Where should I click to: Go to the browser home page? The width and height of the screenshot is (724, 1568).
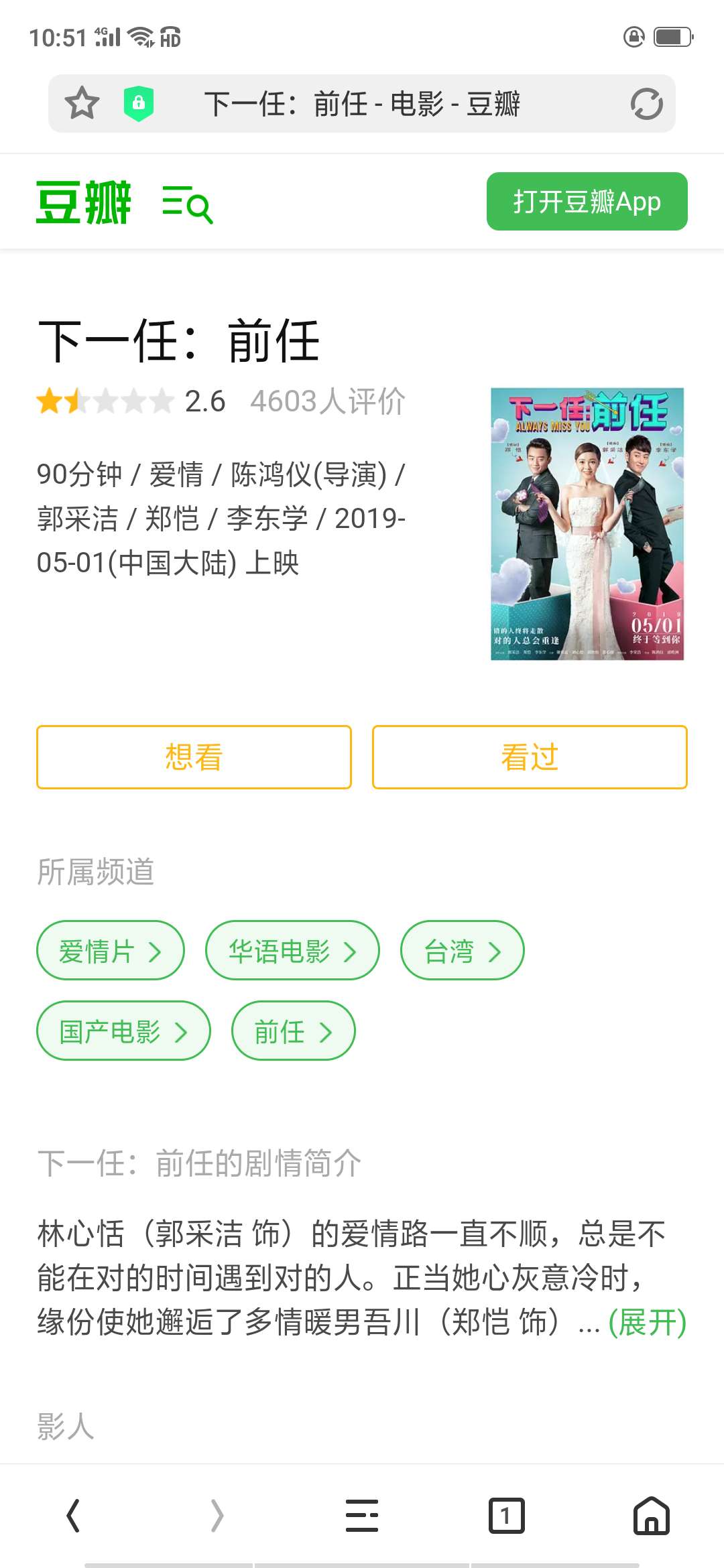pyautogui.click(x=651, y=1516)
